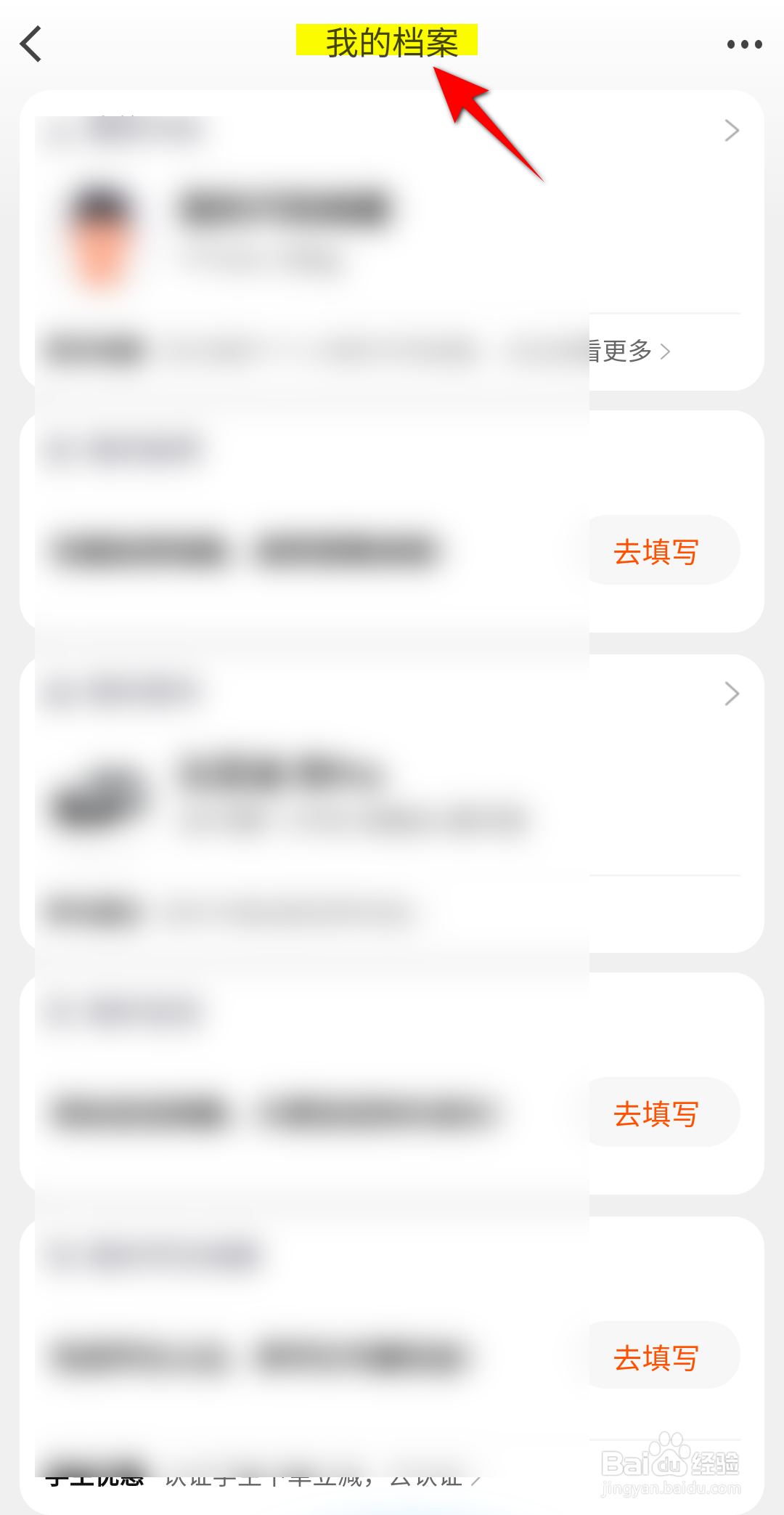784x1515 pixels.
Task: Click the bottom-most 去填写 button
Action: tap(657, 1356)
